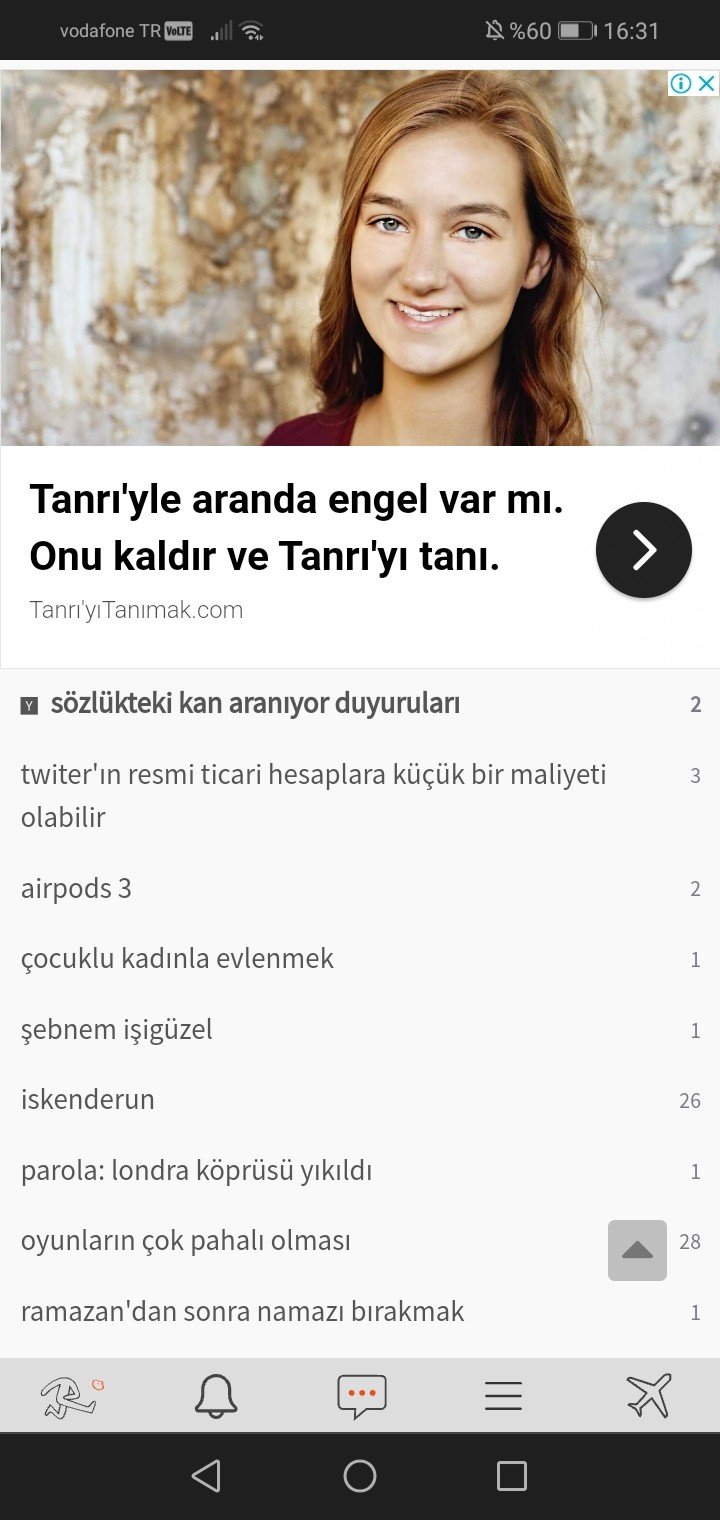Open the iskenderun topic
This screenshot has width=720, height=1520.
click(x=88, y=1100)
